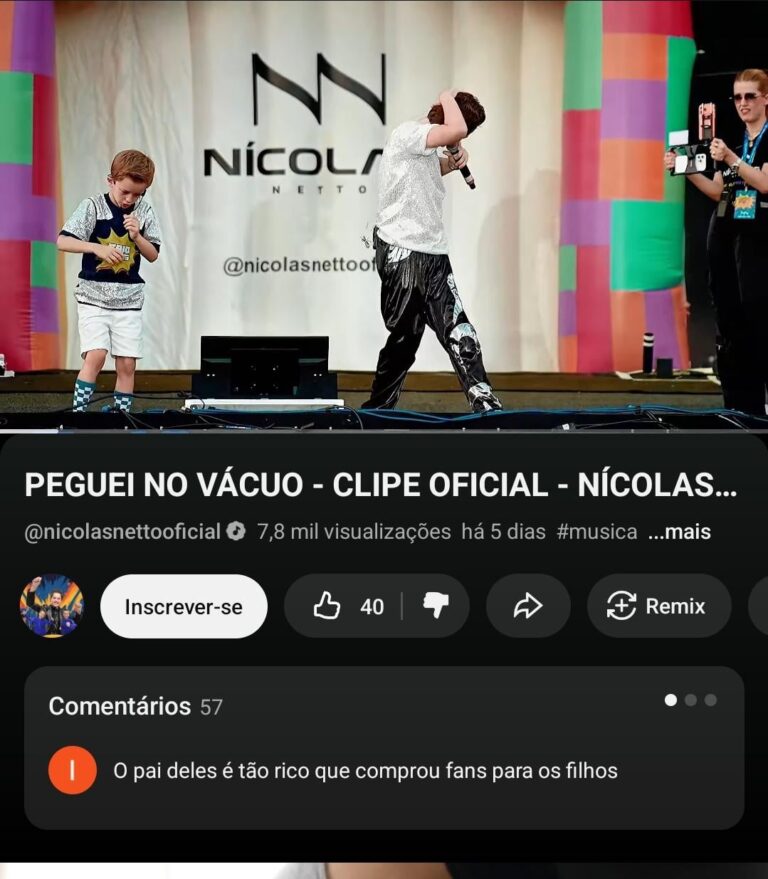This screenshot has height=879, width=768.
Task: Like the video with the thumbs up
Action: [345, 606]
